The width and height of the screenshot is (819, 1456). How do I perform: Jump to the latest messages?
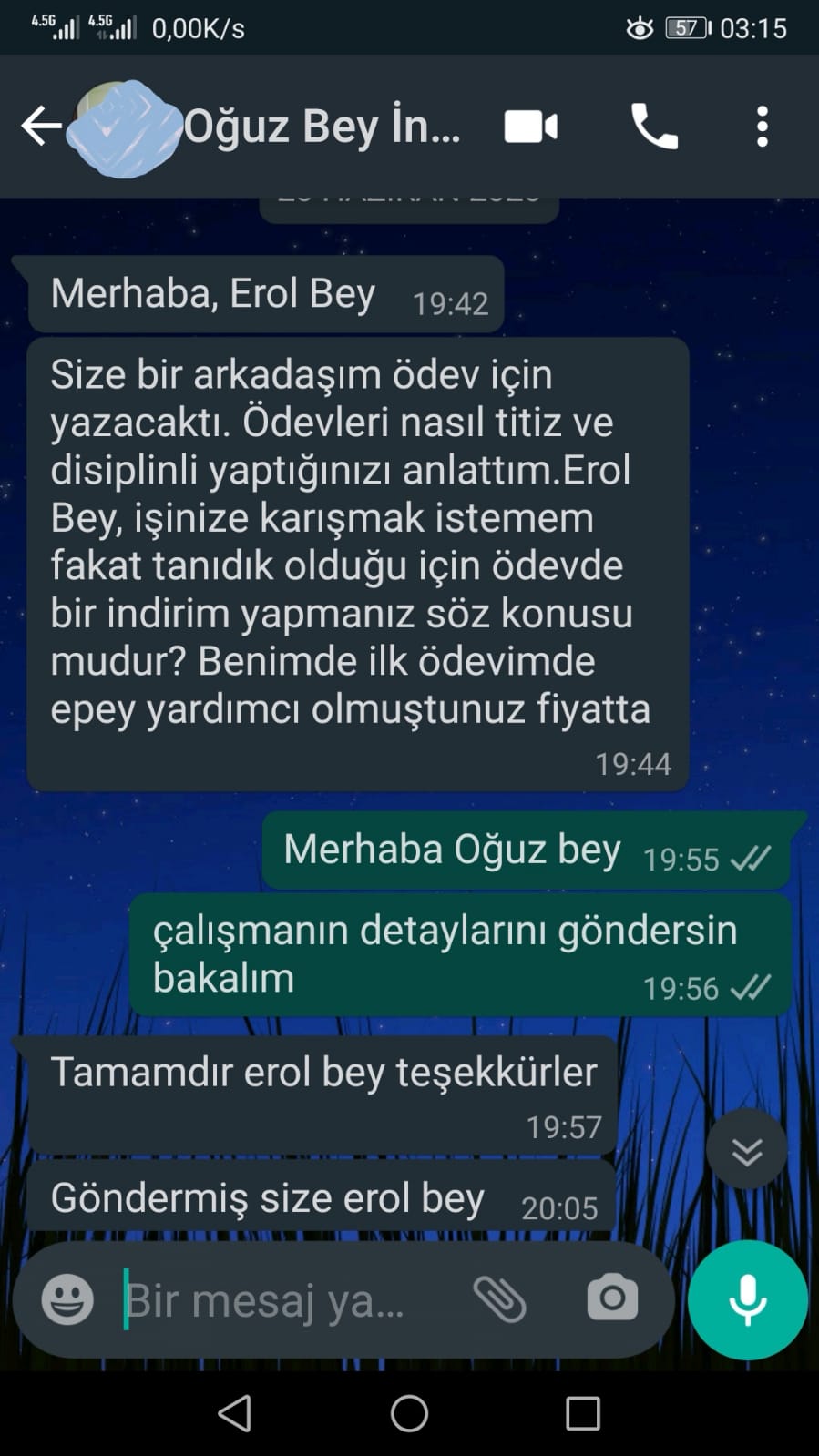point(747,1149)
